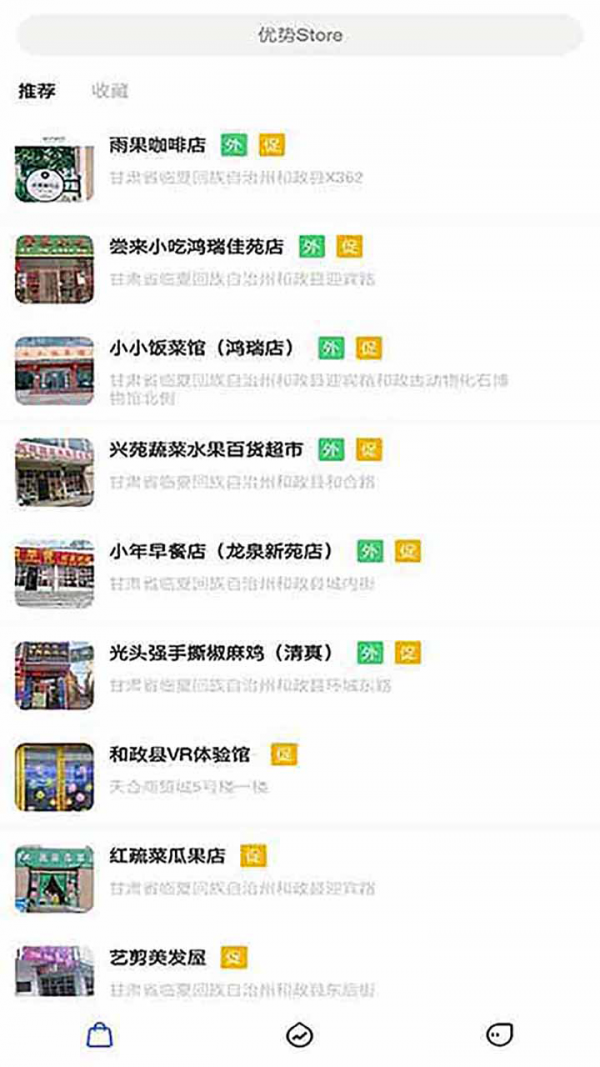Select the 推荐 tab
Viewport: 600px width, 1067px height.
pyautogui.click(x=37, y=91)
